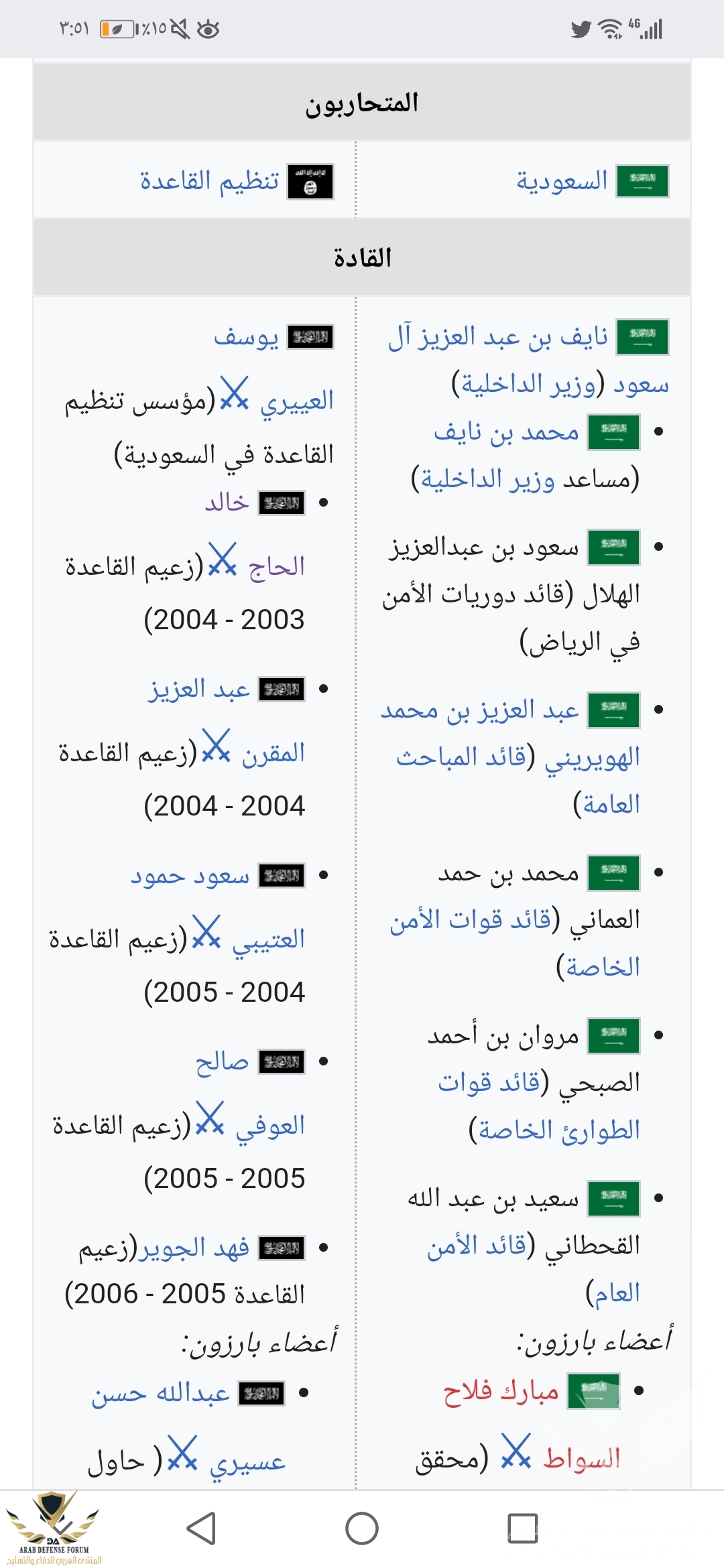724x1568 pixels.
Task: Open red link مبارك فلاح السواط
Action: click(x=500, y=1392)
